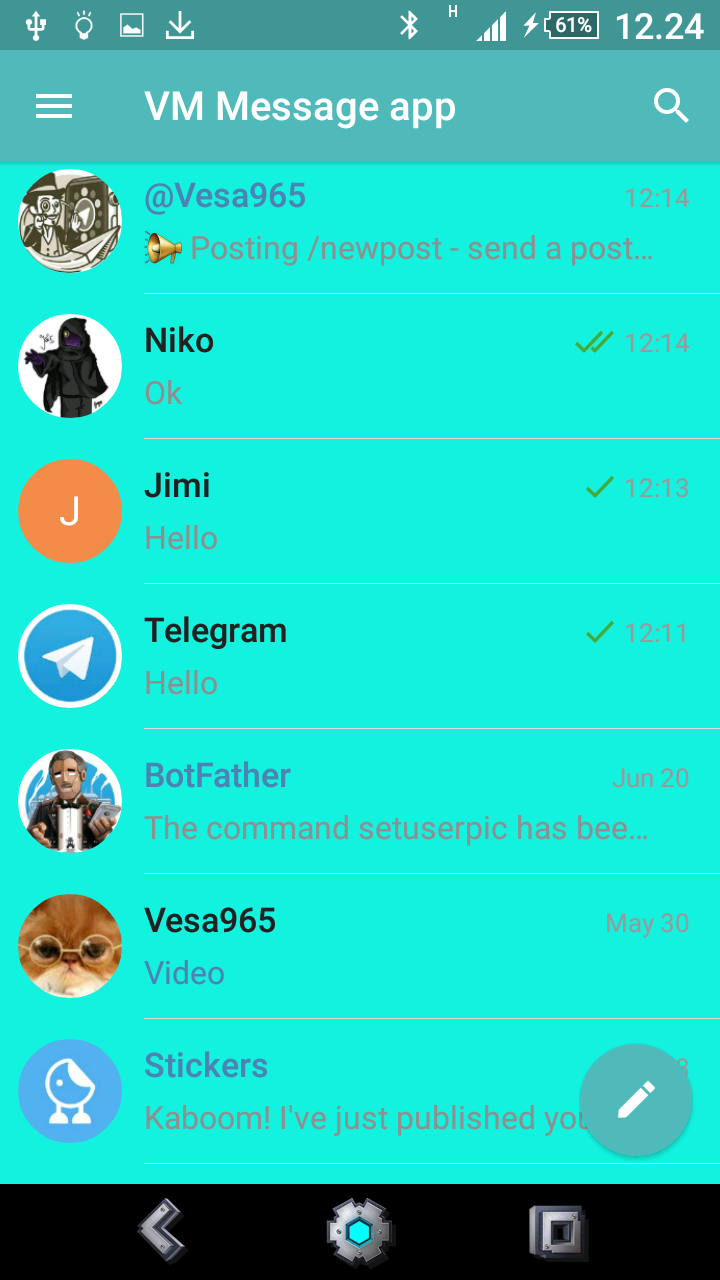Tap the pencil compose button to start new chat
Viewport: 720px width, 1280px height.
click(636, 1099)
